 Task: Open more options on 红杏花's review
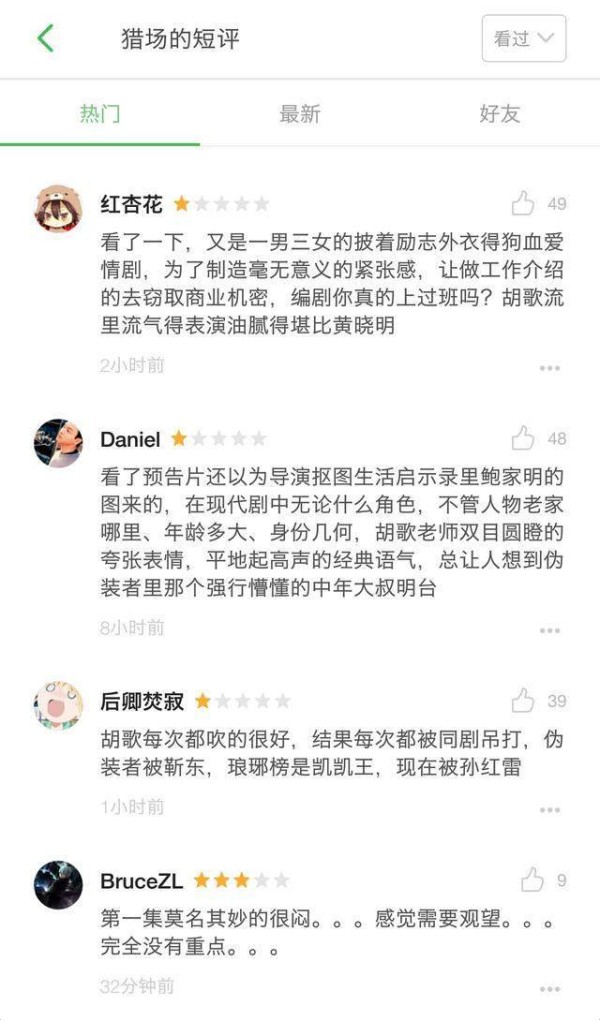click(550, 368)
